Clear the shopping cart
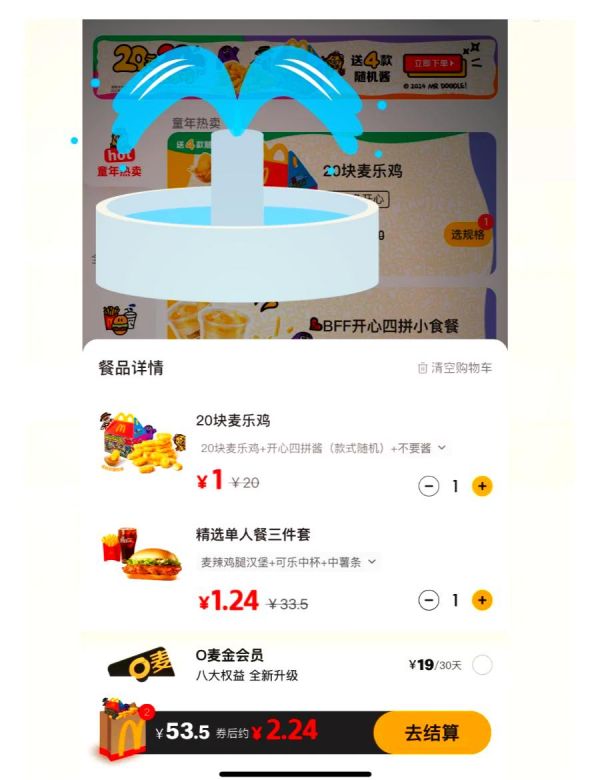 pyautogui.click(x=455, y=368)
